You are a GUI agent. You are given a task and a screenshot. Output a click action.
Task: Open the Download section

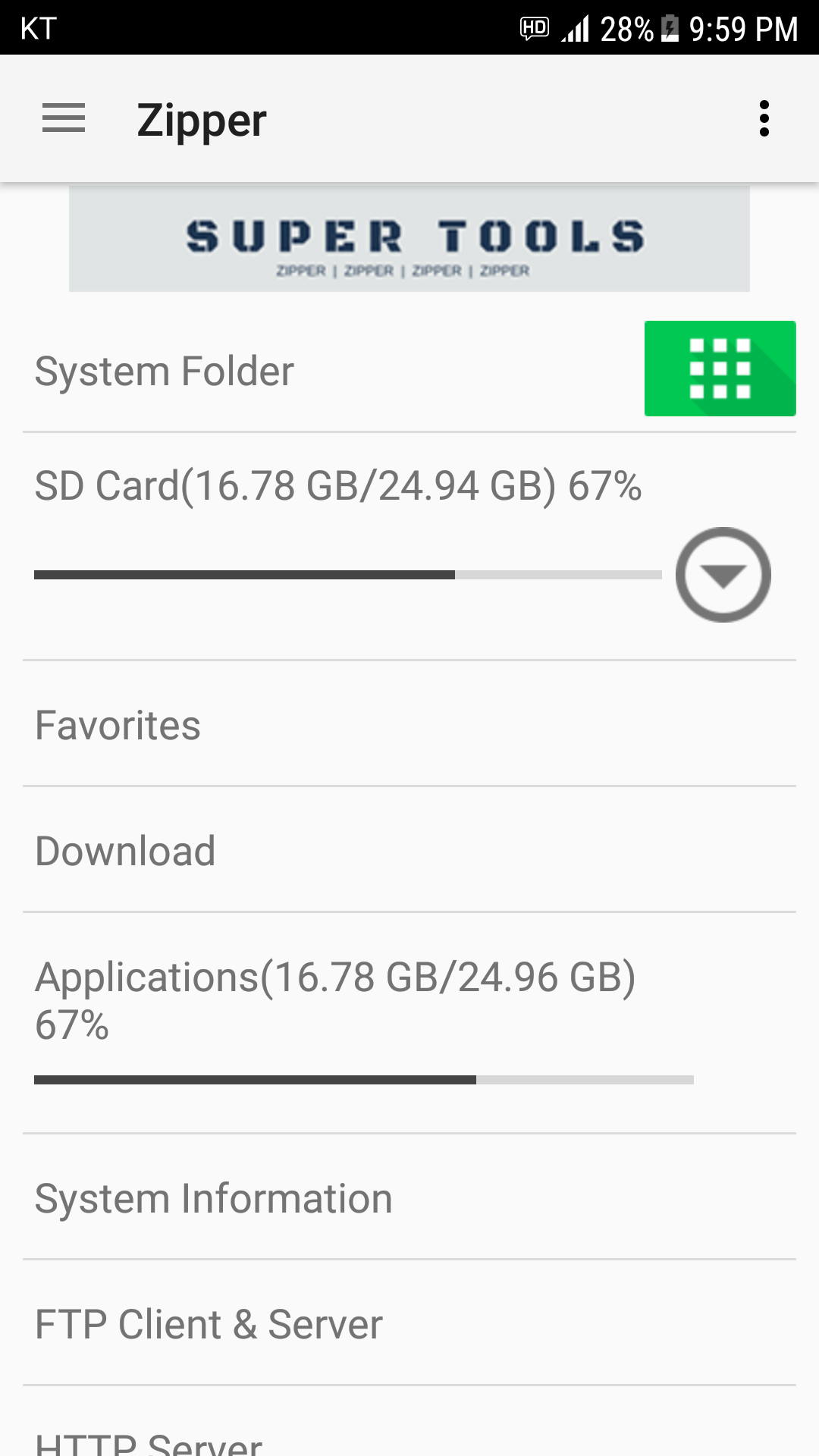pyautogui.click(x=126, y=850)
